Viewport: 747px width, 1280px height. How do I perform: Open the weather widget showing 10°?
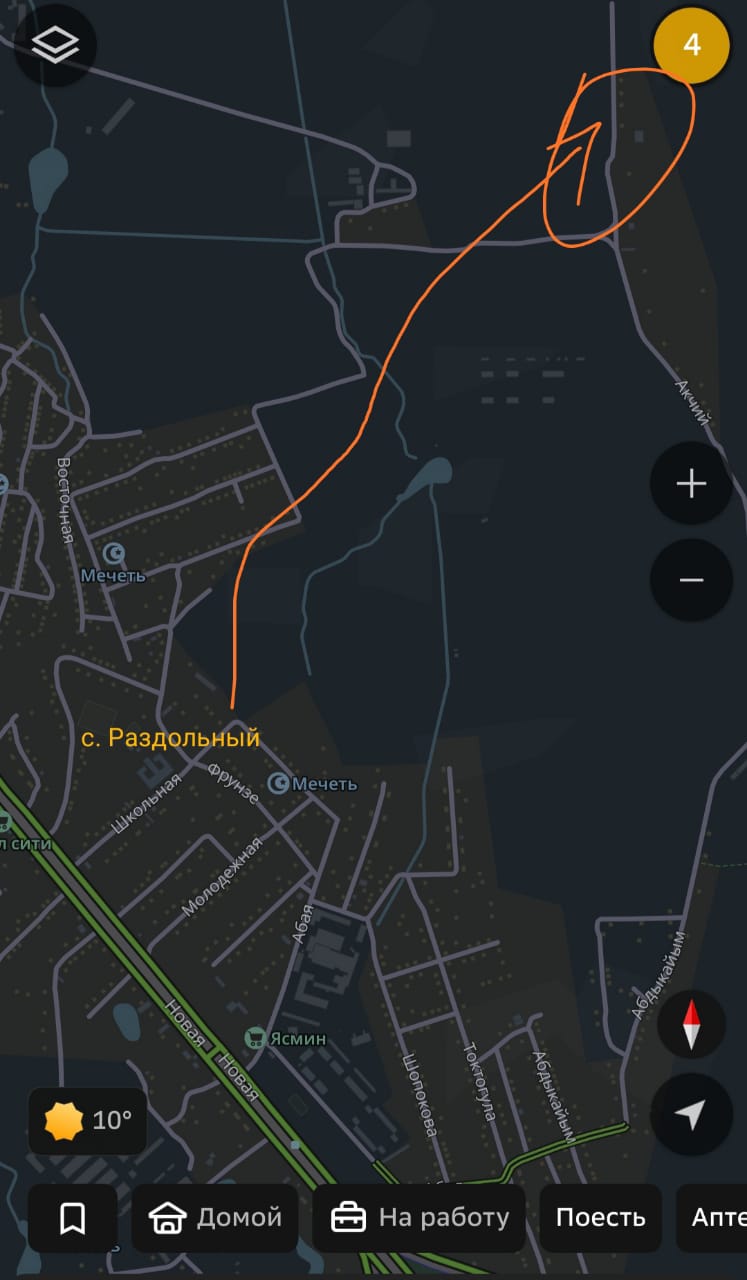88,1120
